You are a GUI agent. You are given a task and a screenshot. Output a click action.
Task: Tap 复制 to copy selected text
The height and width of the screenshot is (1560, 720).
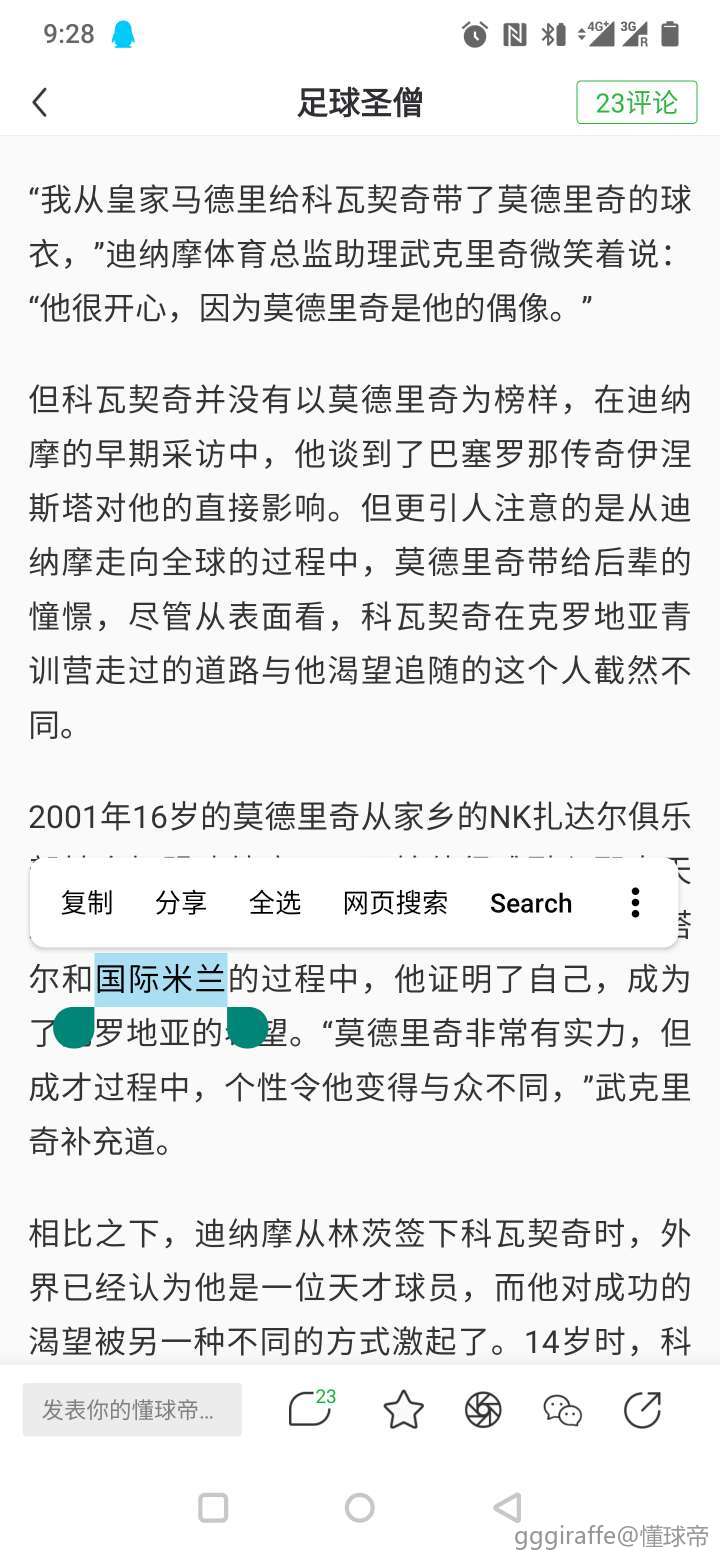(87, 903)
